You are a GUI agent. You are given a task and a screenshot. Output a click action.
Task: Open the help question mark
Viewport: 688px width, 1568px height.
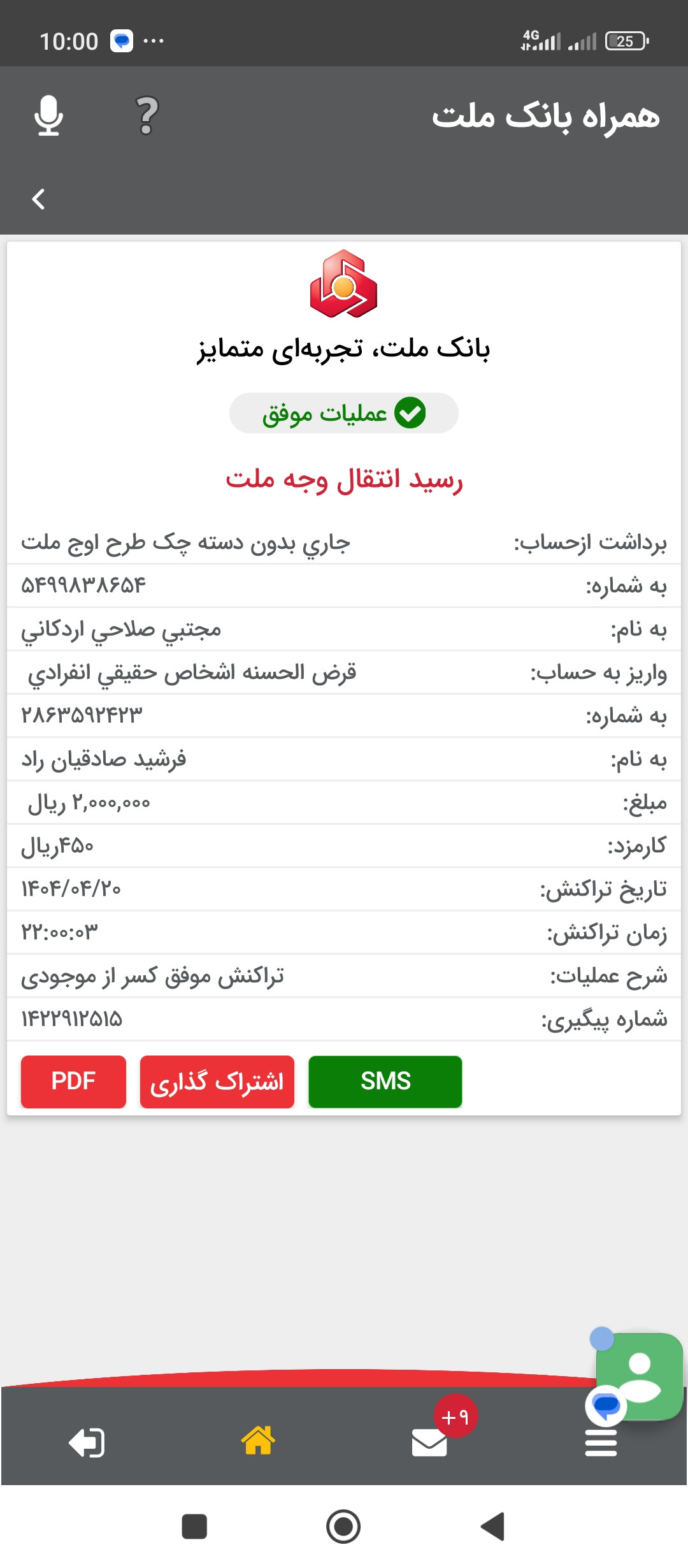click(x=147, y=115)
